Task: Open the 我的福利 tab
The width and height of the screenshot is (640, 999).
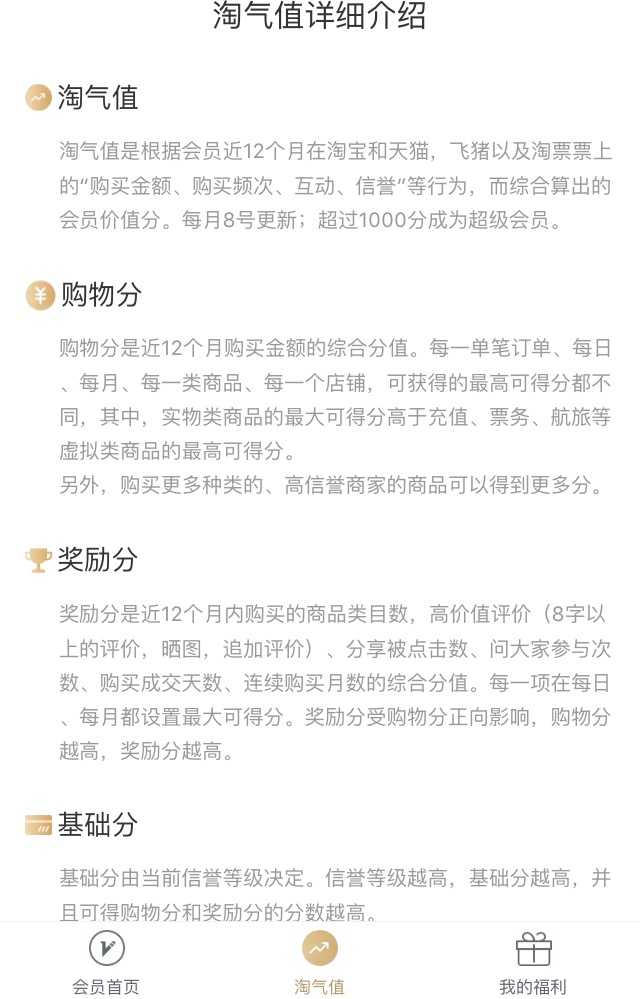Action: 533,962
